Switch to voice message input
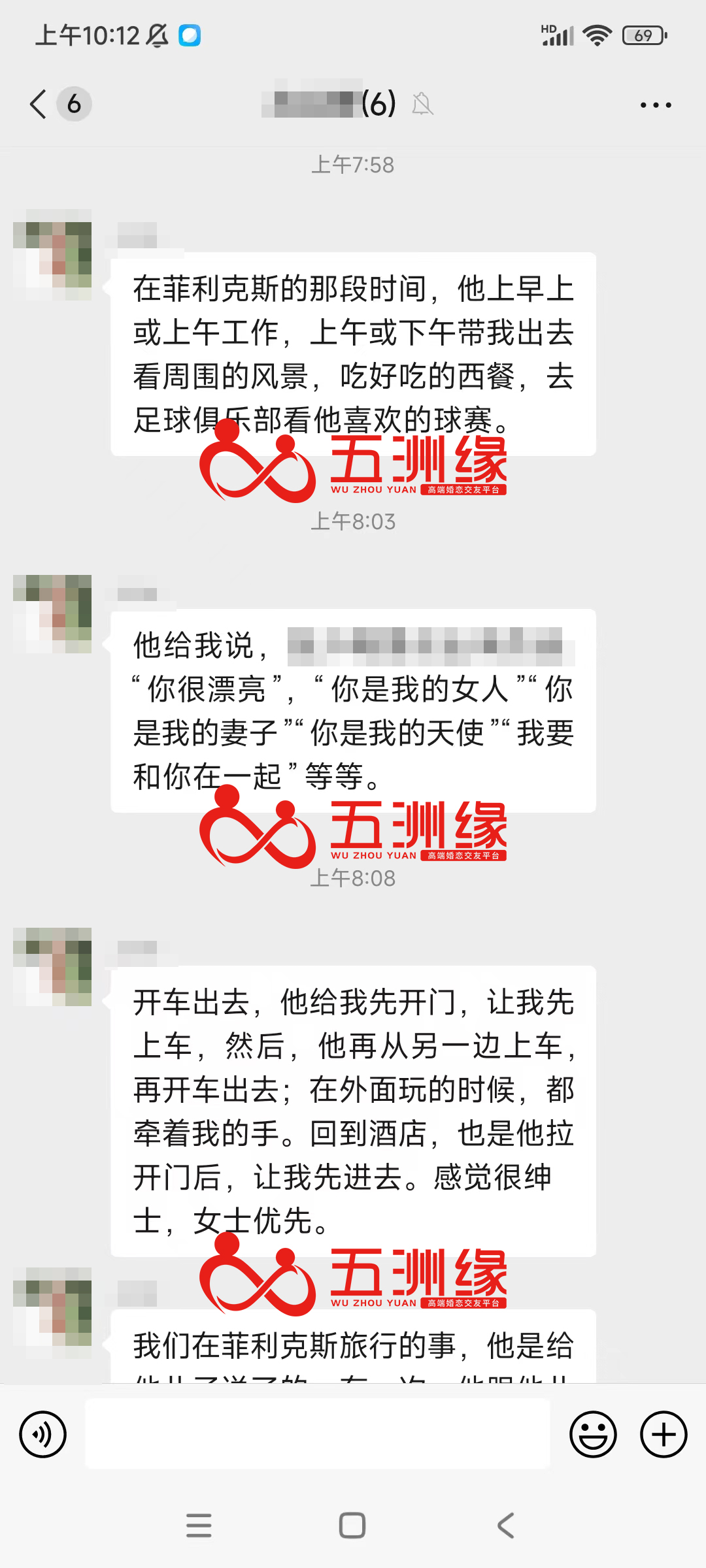This screenshot has height=1568, width=706. (43, 1435)
